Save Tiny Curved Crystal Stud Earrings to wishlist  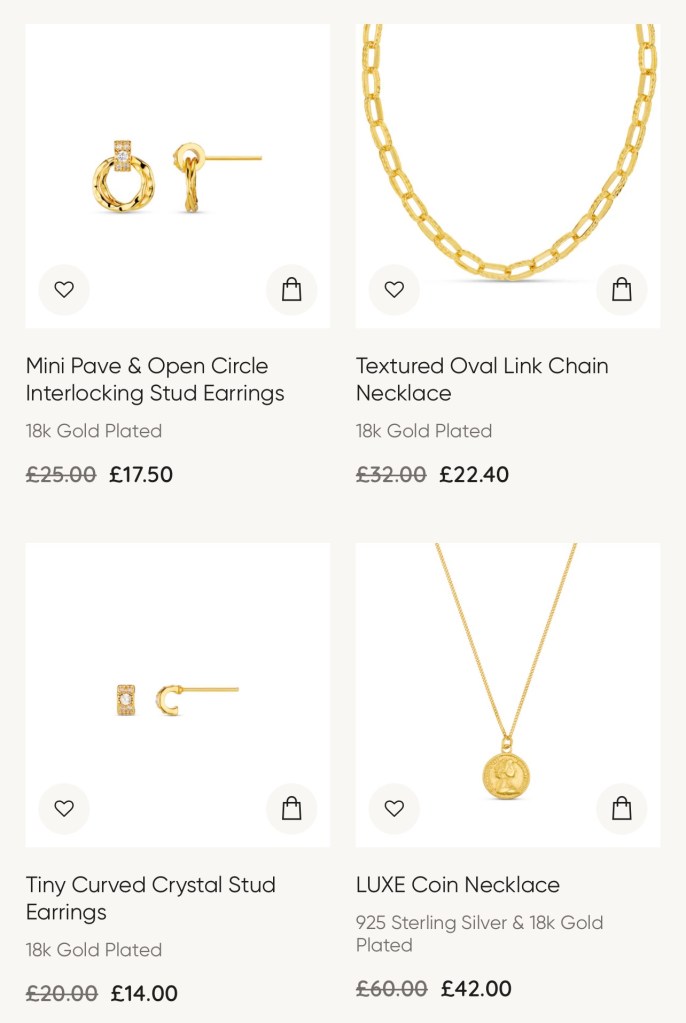64,808
